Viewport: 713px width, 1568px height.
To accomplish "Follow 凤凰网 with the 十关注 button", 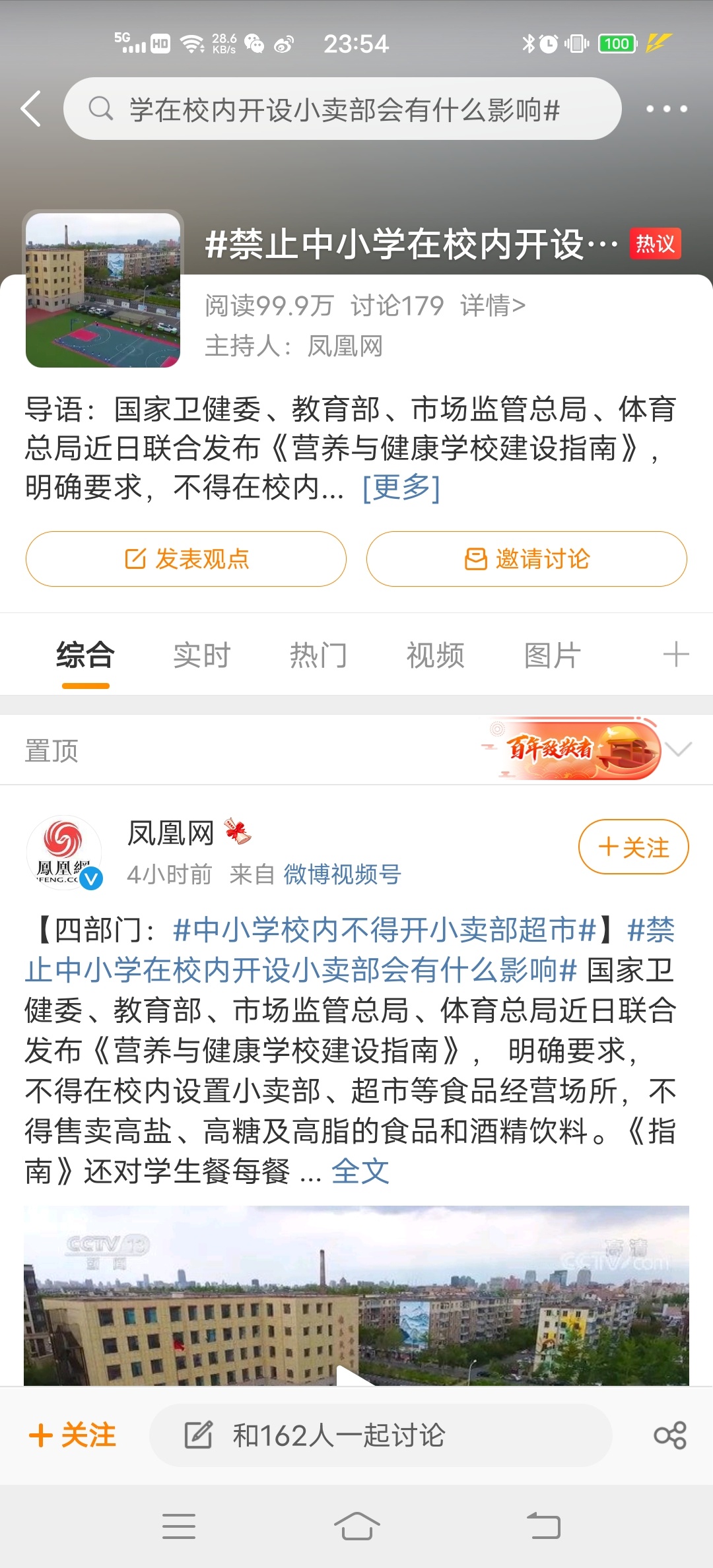I will (633, 847).
